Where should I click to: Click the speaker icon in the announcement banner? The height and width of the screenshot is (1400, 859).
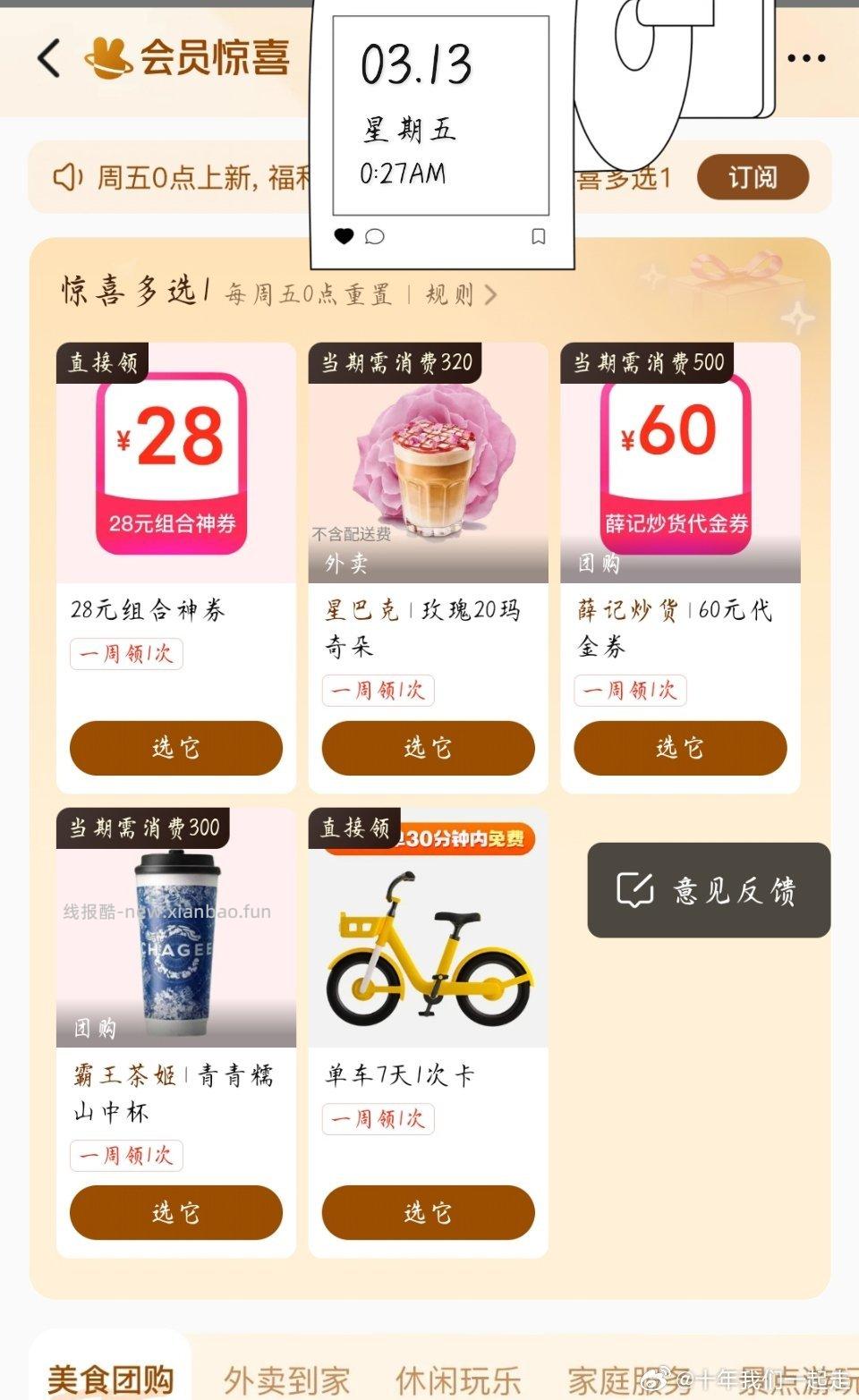coord(66,177)
